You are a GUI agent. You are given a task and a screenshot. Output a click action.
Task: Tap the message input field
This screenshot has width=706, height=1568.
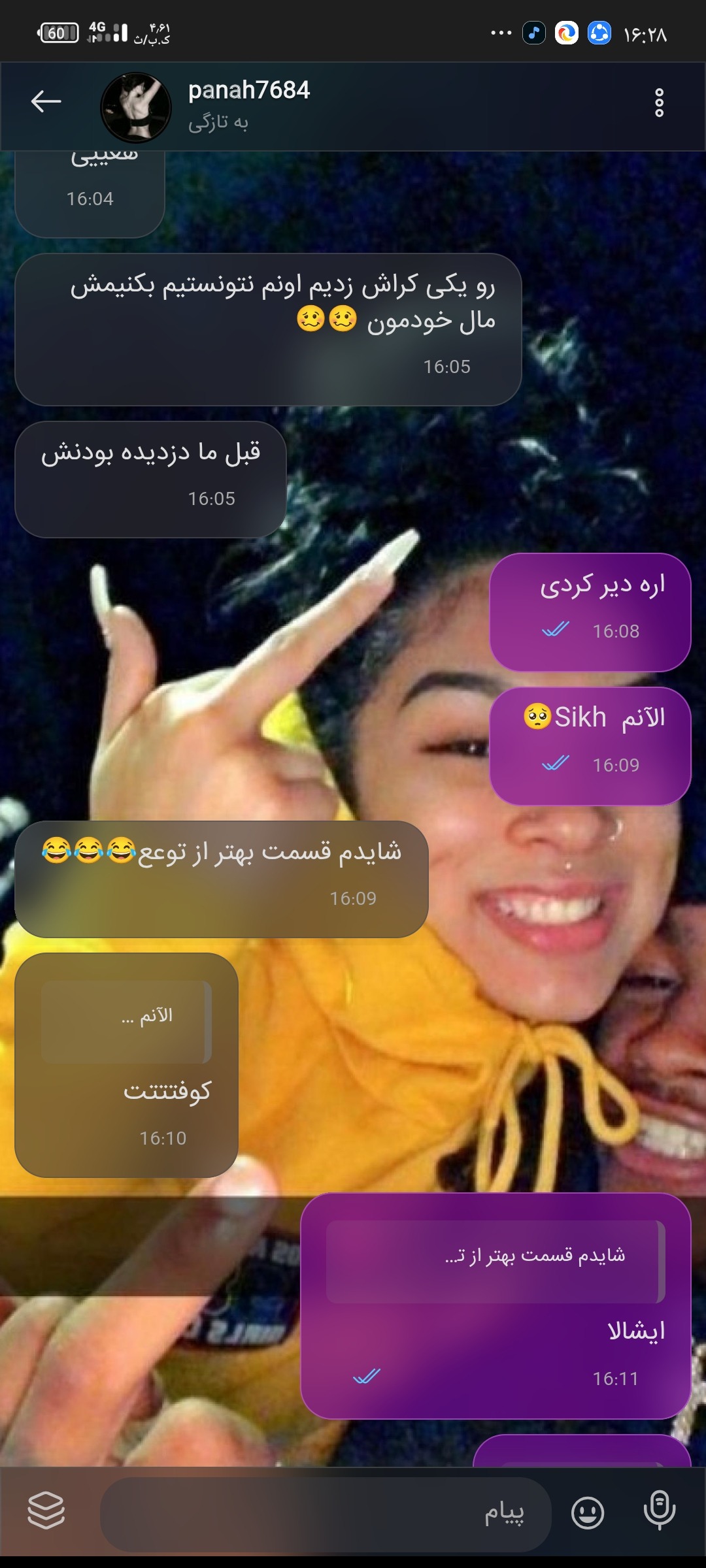[326, 1514]
